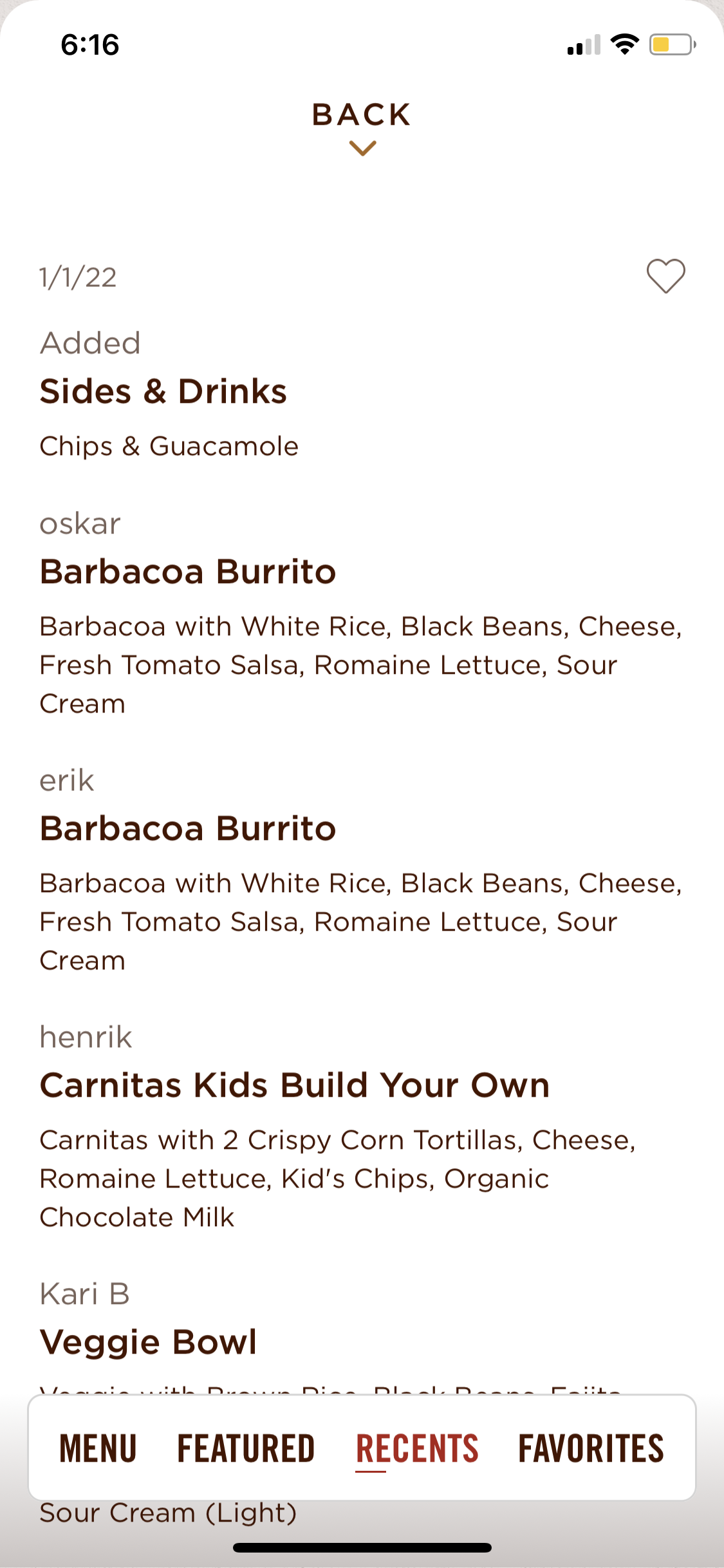This screenshot has width=724, height=1568.
Task: Go to the Favorites tab
Action: coord(591,1448)
